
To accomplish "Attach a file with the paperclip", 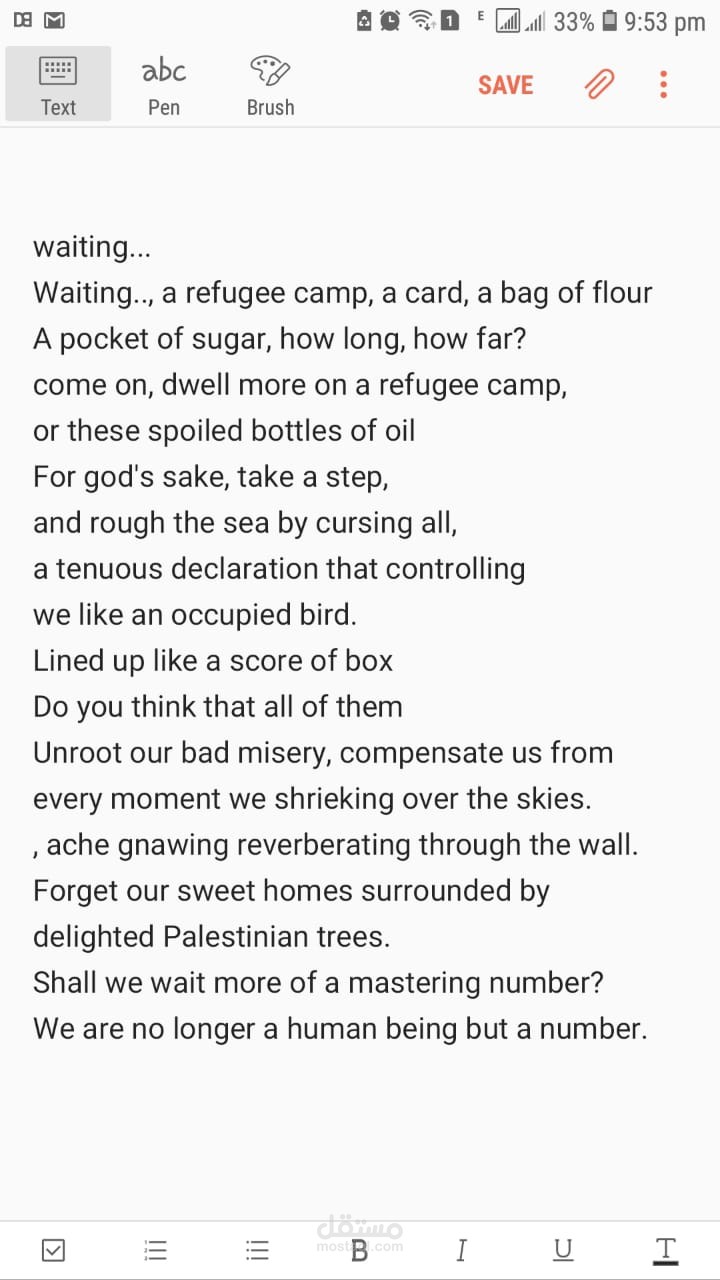I will click(x=599, y=85).
